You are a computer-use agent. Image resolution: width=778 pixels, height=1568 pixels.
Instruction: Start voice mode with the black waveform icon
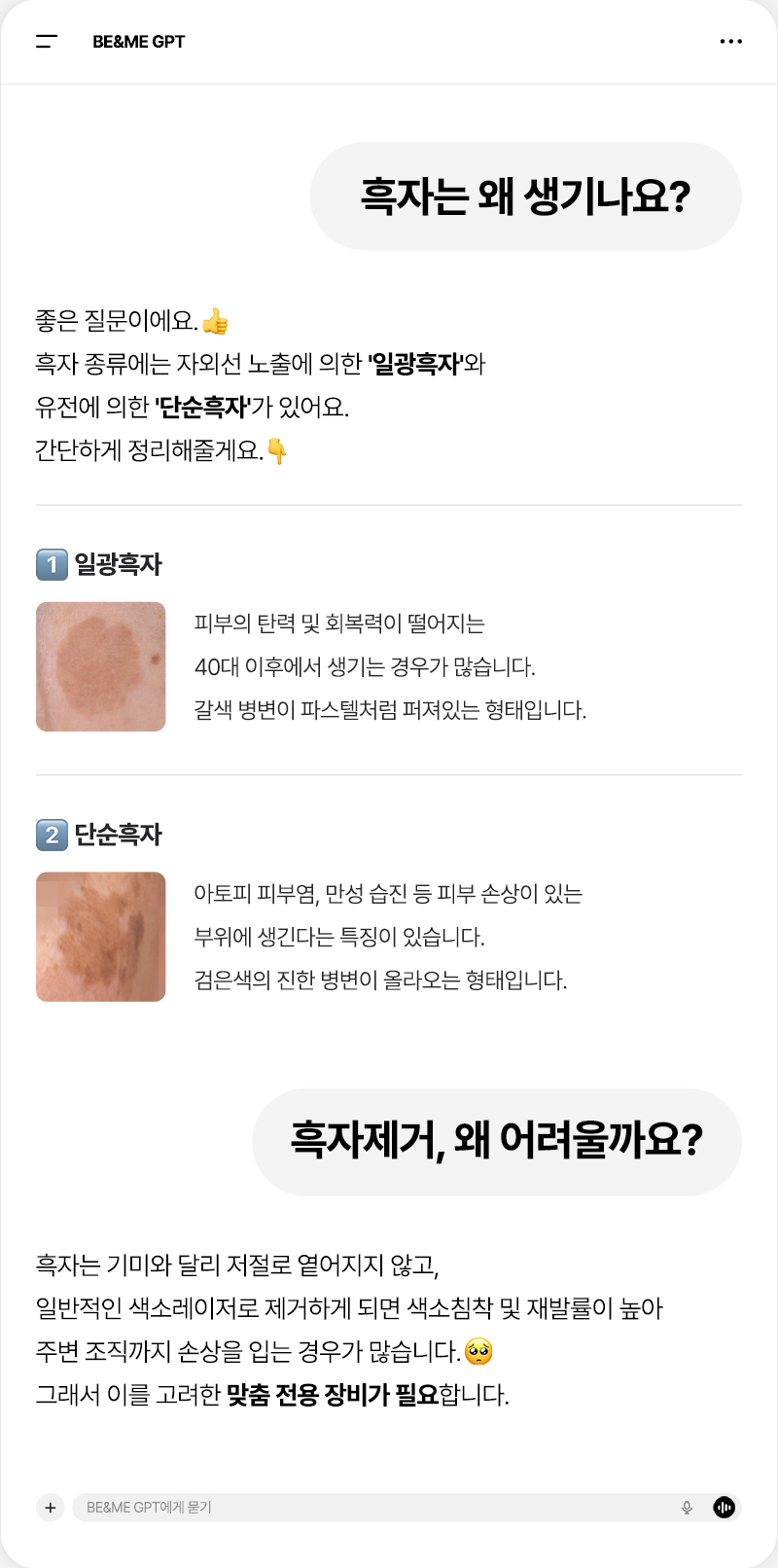pos(723,1507)
